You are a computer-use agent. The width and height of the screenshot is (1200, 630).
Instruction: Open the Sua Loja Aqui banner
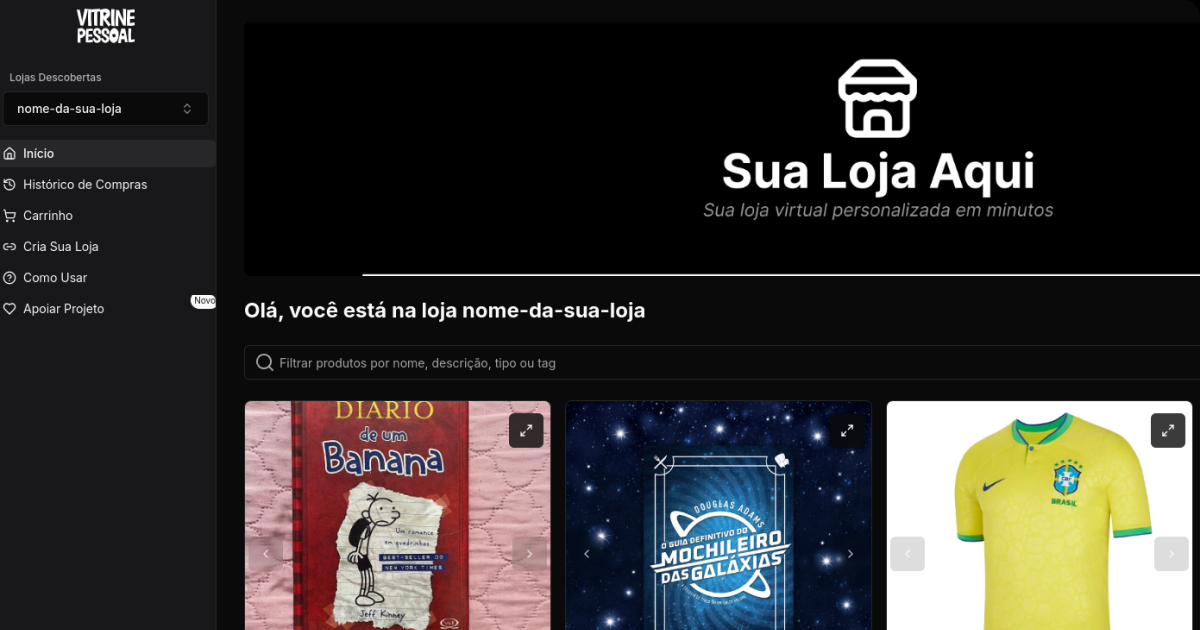point(722,150)
